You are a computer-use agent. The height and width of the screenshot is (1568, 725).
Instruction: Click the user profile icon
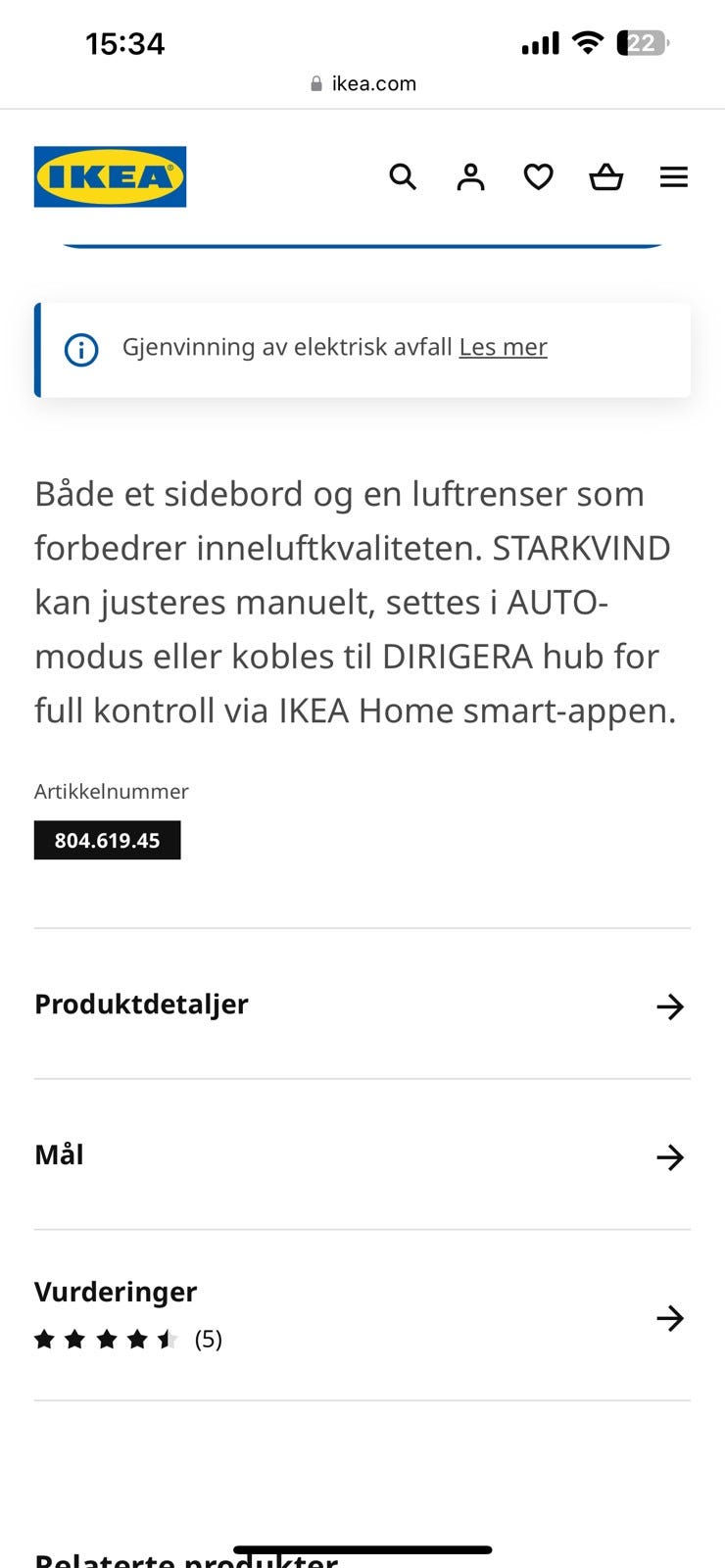[470, 176]
